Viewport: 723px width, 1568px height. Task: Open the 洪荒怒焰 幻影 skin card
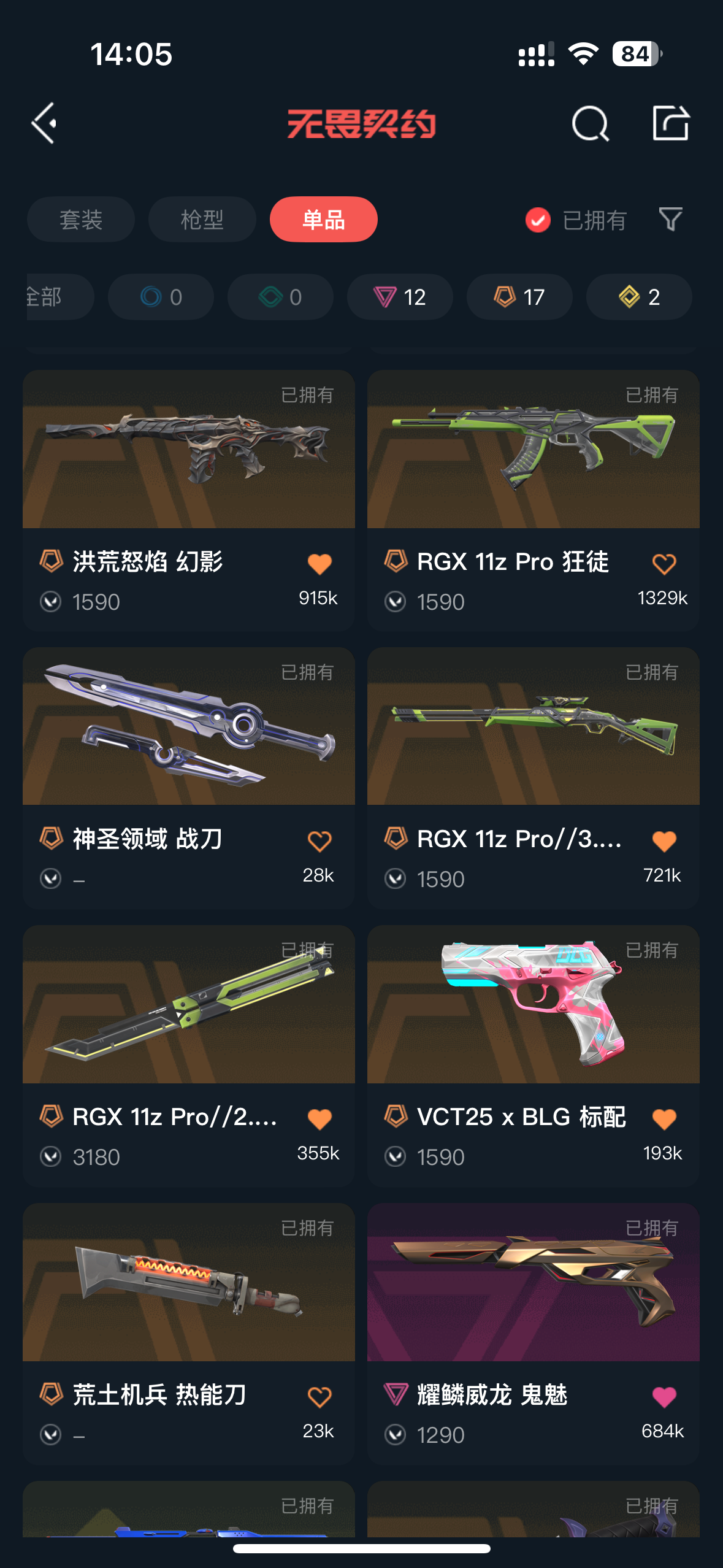[x=189, y=501]
